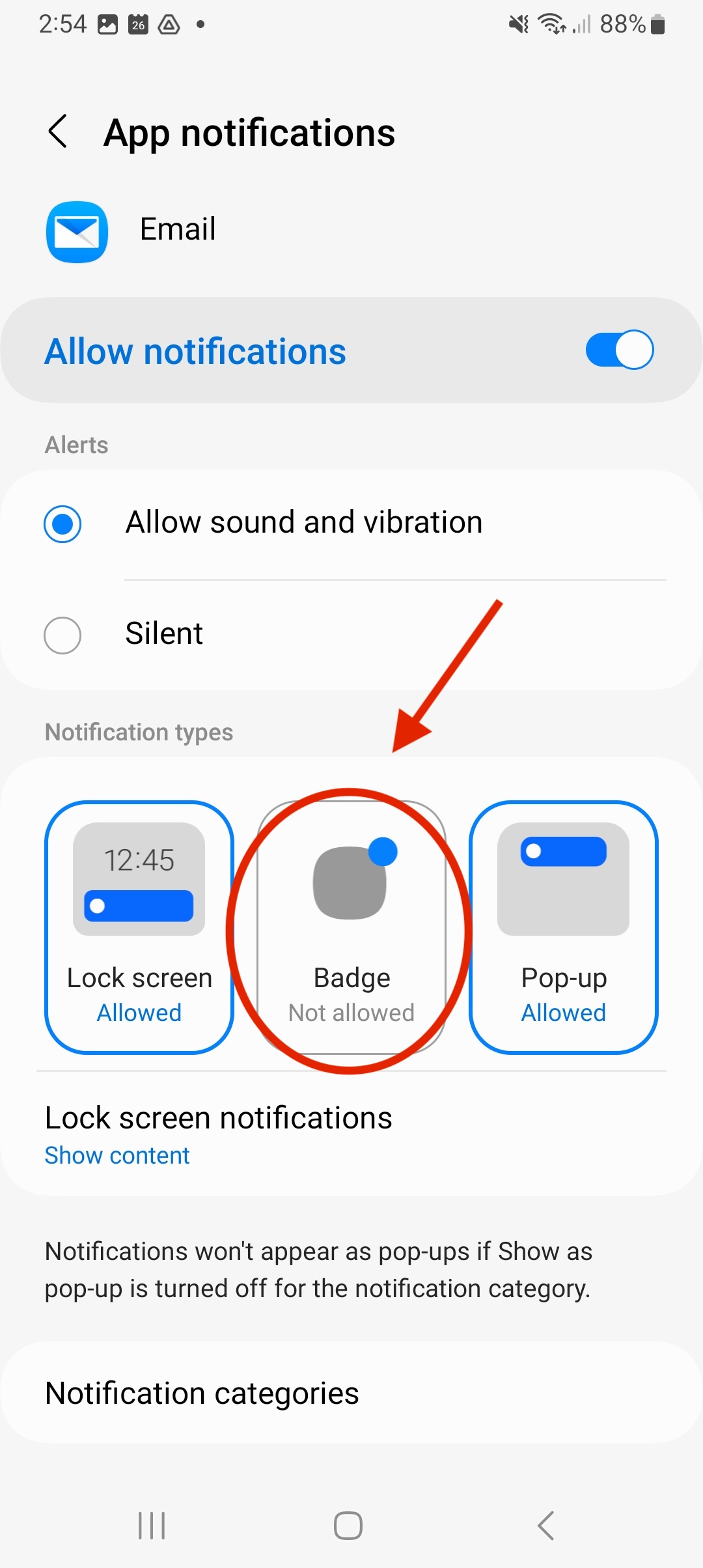
Task: Open recent apps from navigation bar
Action: 152,1525
